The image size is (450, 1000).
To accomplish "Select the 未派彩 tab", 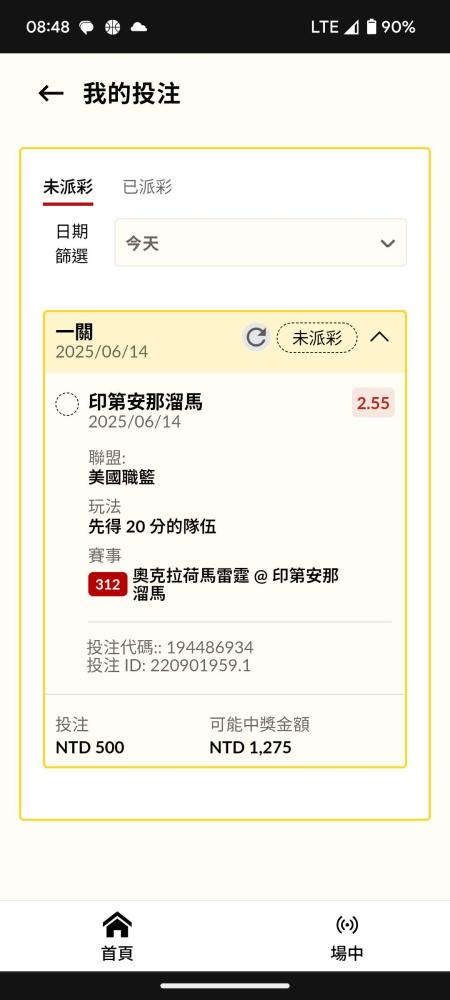I will click(x=68, y=188).
